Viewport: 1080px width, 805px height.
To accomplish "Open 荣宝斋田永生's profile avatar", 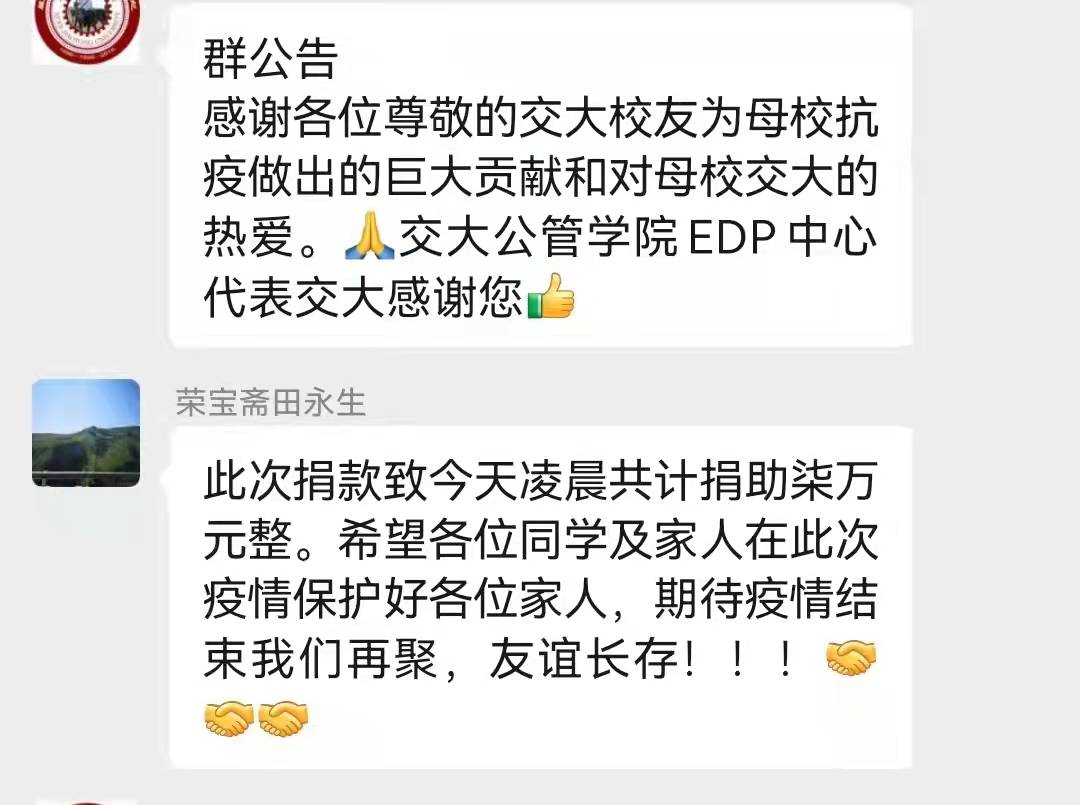I will click(86, 432).
